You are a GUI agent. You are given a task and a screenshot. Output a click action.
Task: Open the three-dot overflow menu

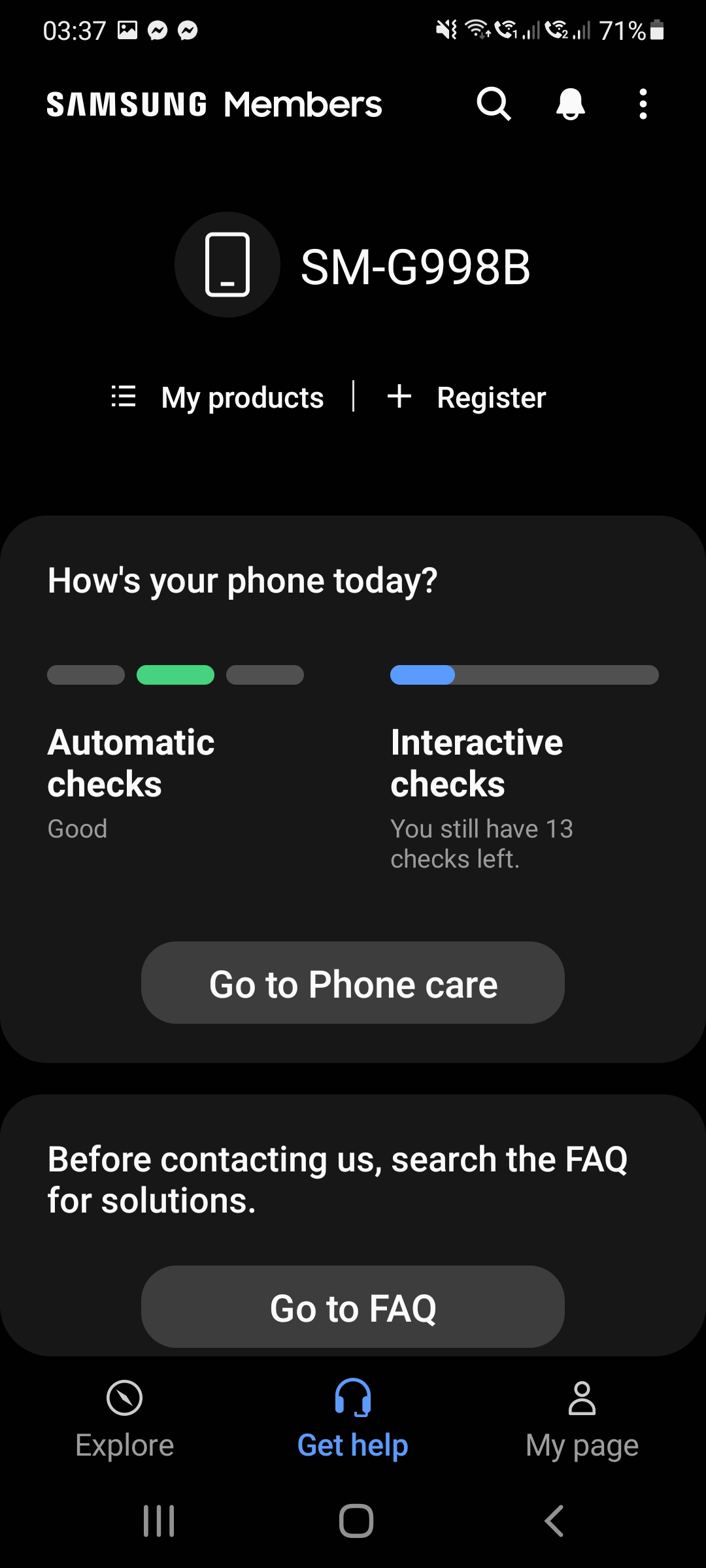tap(643, 104)
